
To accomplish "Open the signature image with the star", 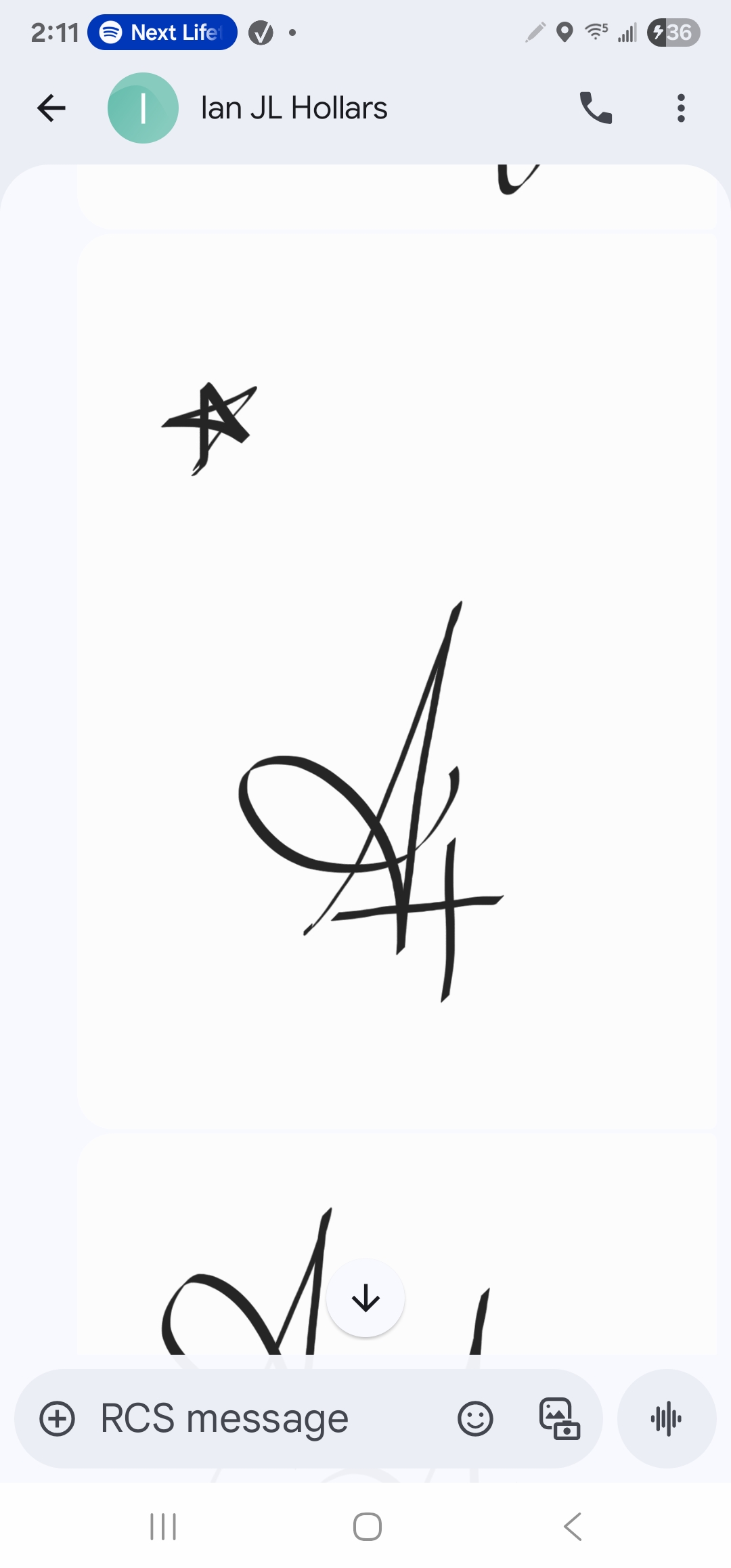I will point(397,680).
